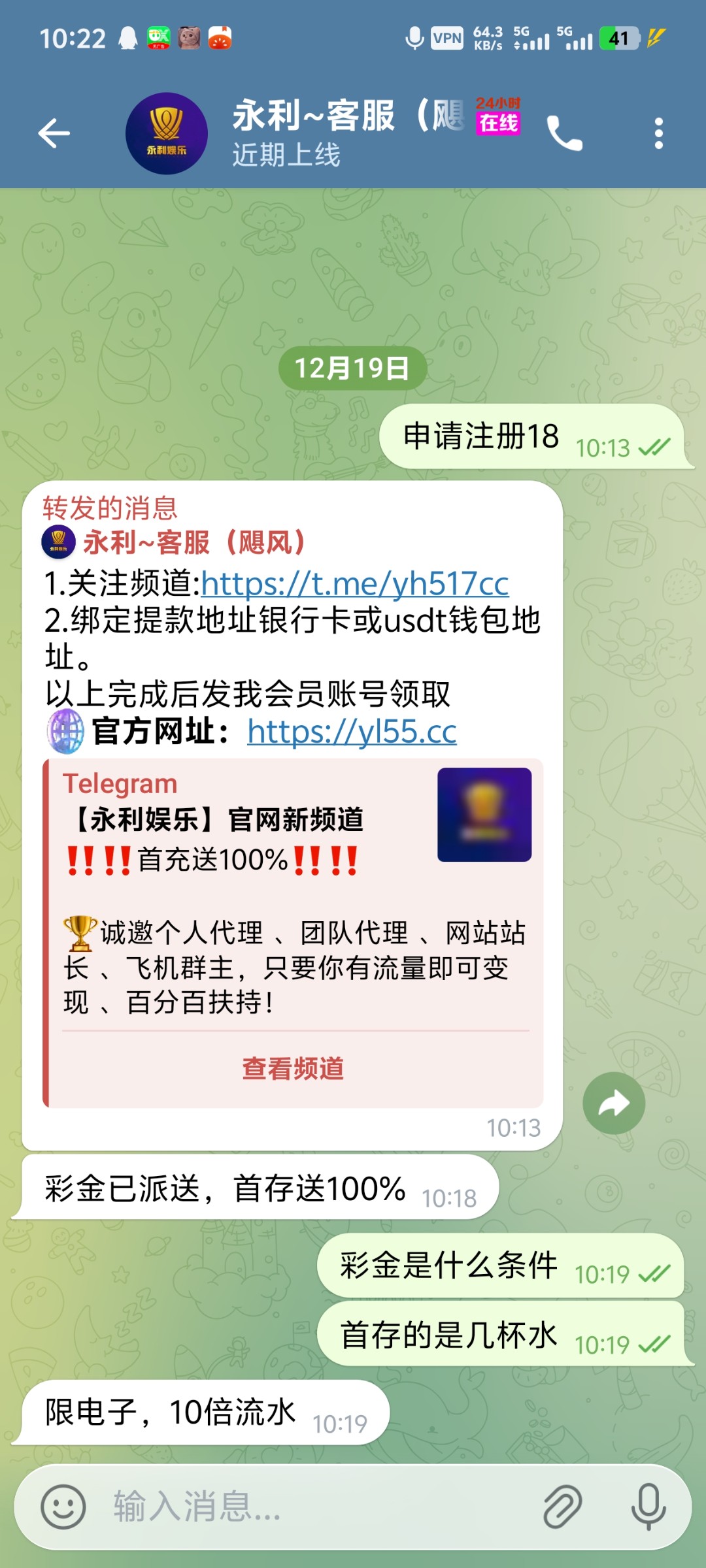The width and height of the screenshot is (706, 1568).
Task: Attach a file with the paperclip
Action: point(562,1507)
